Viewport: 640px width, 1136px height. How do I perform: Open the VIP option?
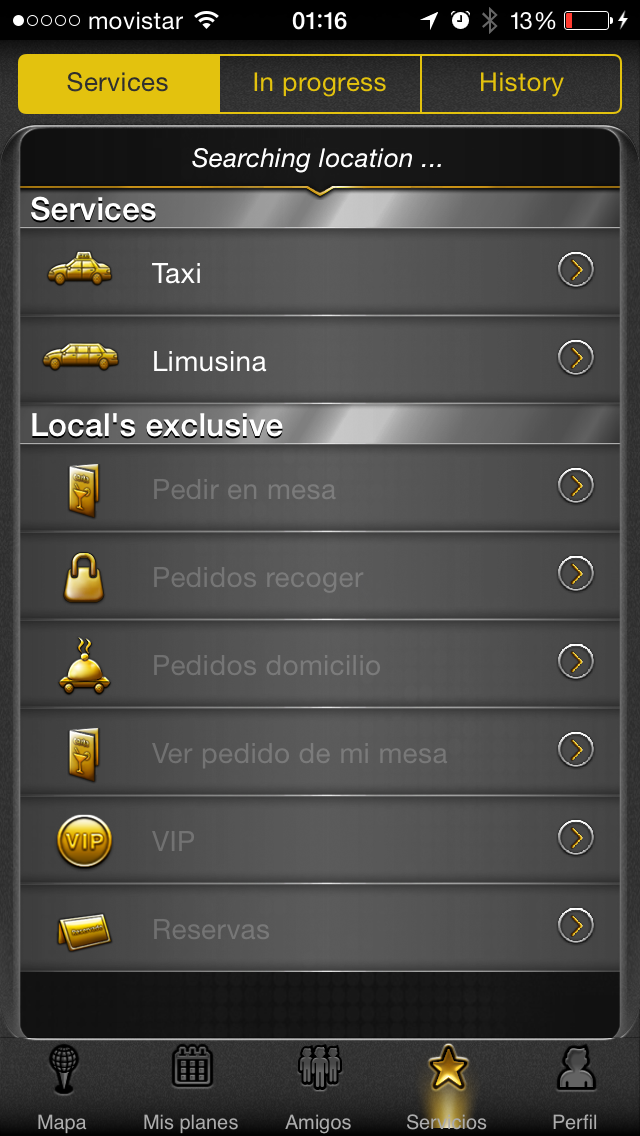pos(320,840)
